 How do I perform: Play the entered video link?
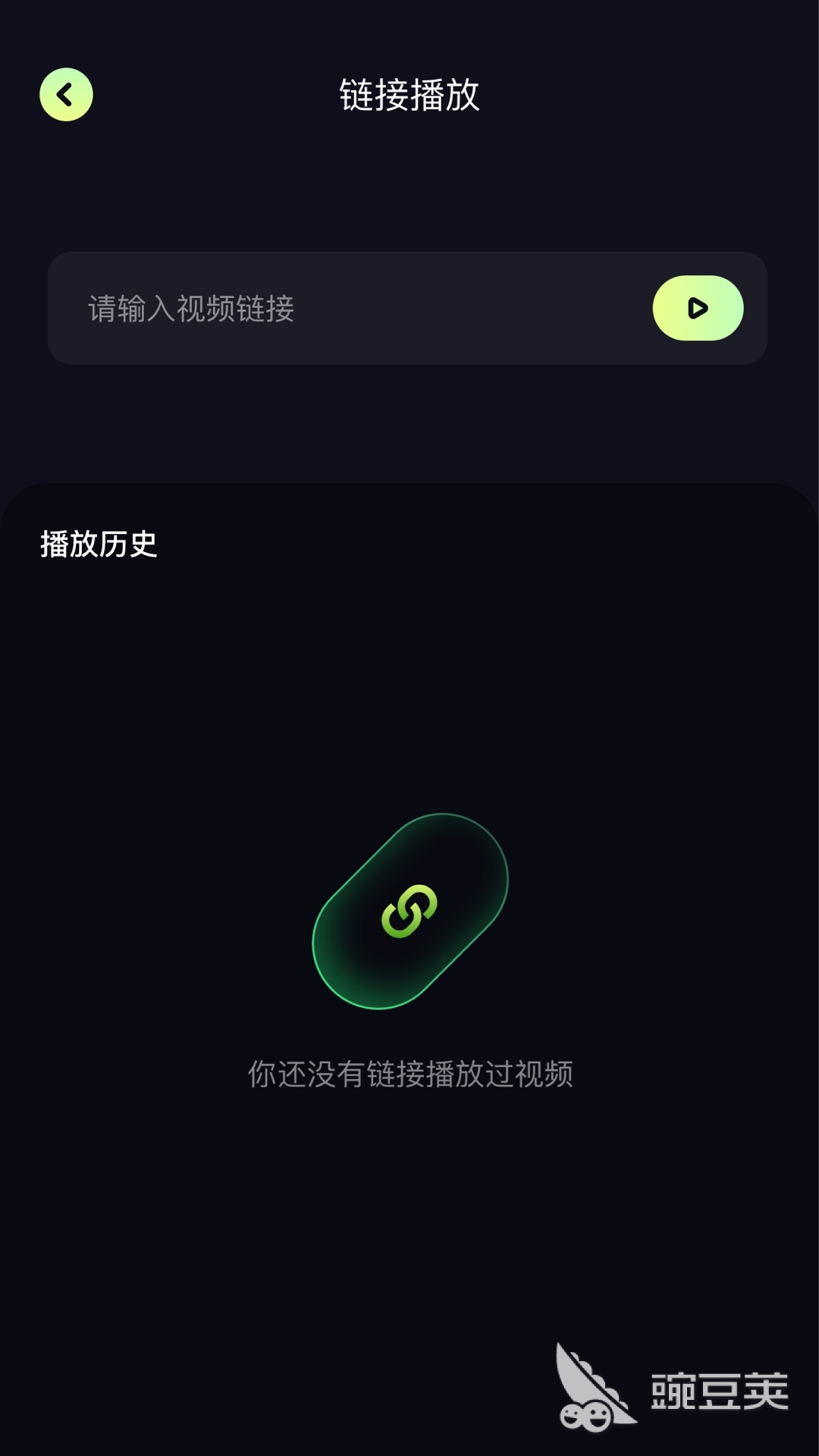click(x=698, y=308)
